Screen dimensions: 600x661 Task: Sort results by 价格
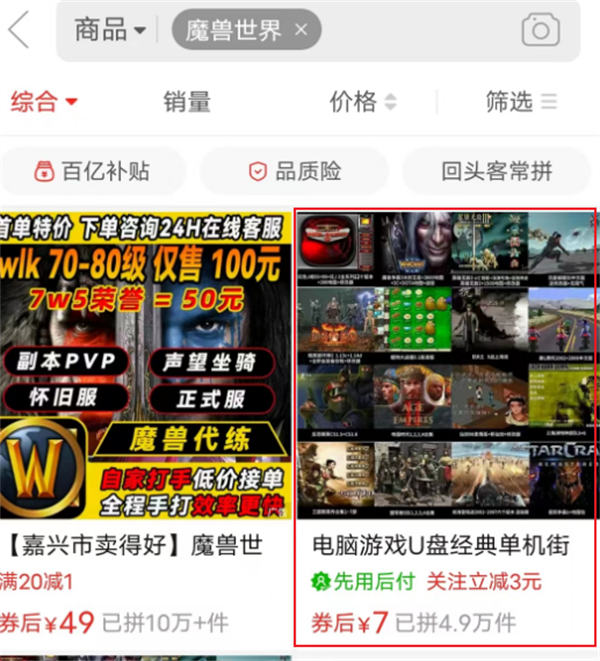(362, 101)
